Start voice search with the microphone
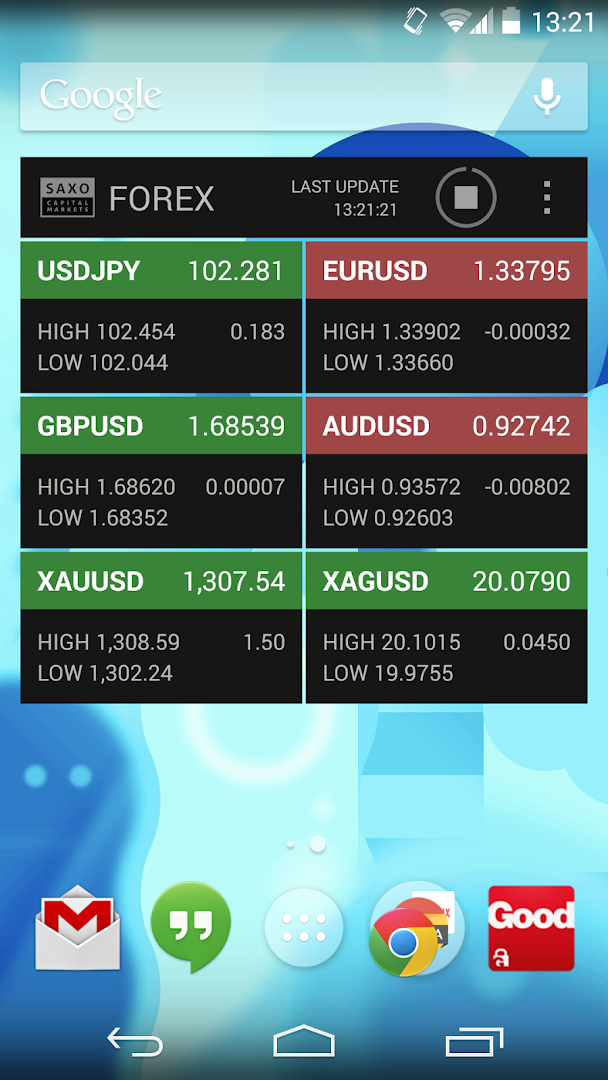The image size is (608, 1080). click(546, 97)
